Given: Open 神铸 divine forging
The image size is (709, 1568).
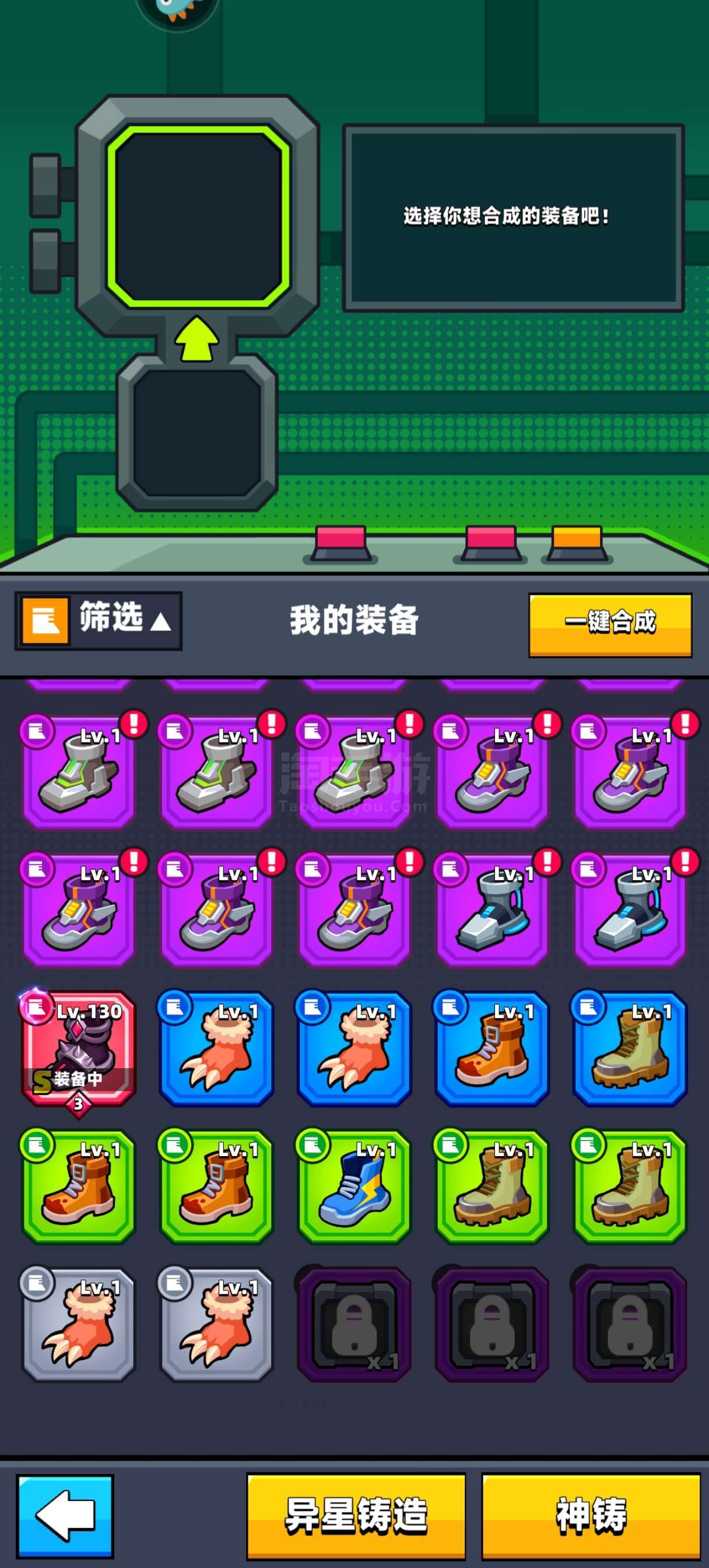Looking at the screenshot, I should click(x=591, y=1515).
